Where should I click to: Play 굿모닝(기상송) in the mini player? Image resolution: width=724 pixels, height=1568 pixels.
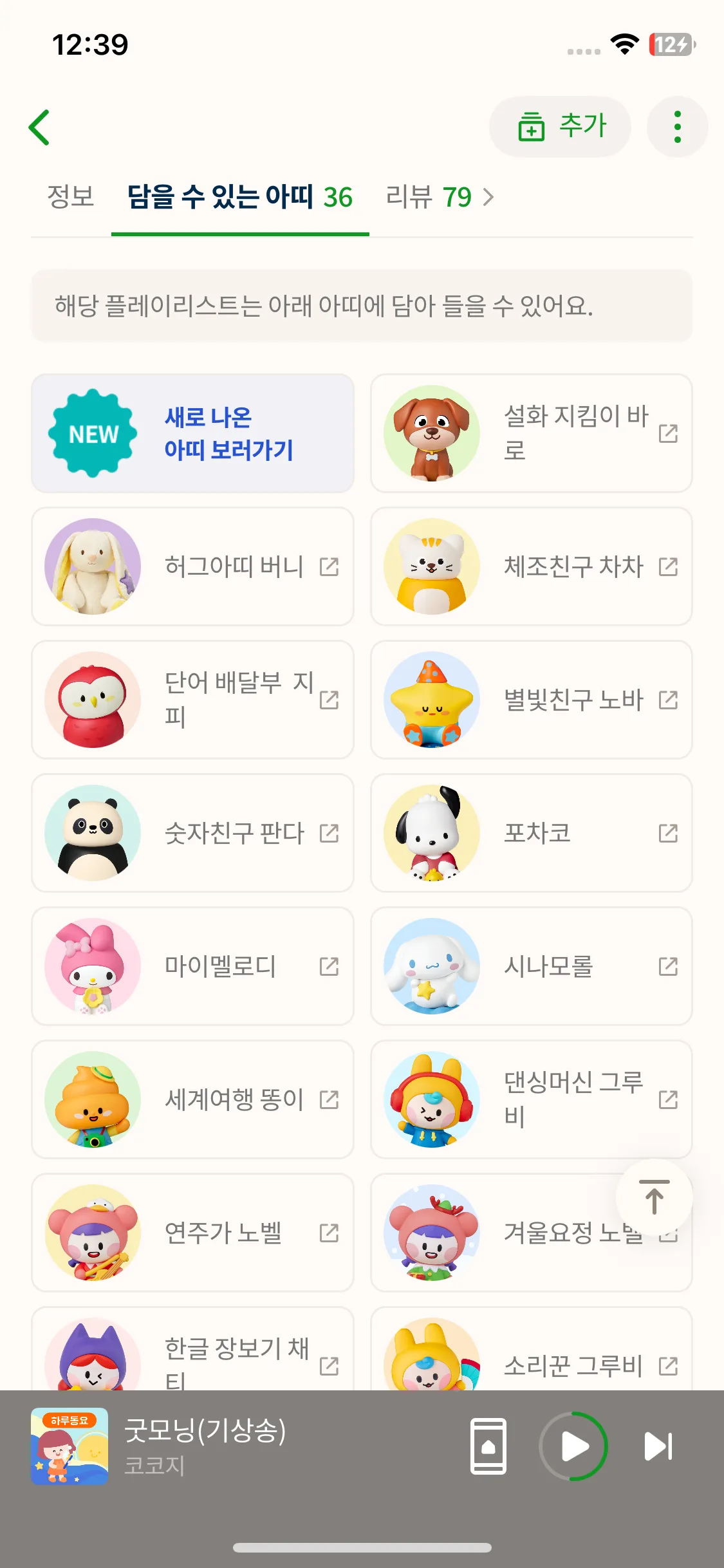click(x=573, y=1446)
